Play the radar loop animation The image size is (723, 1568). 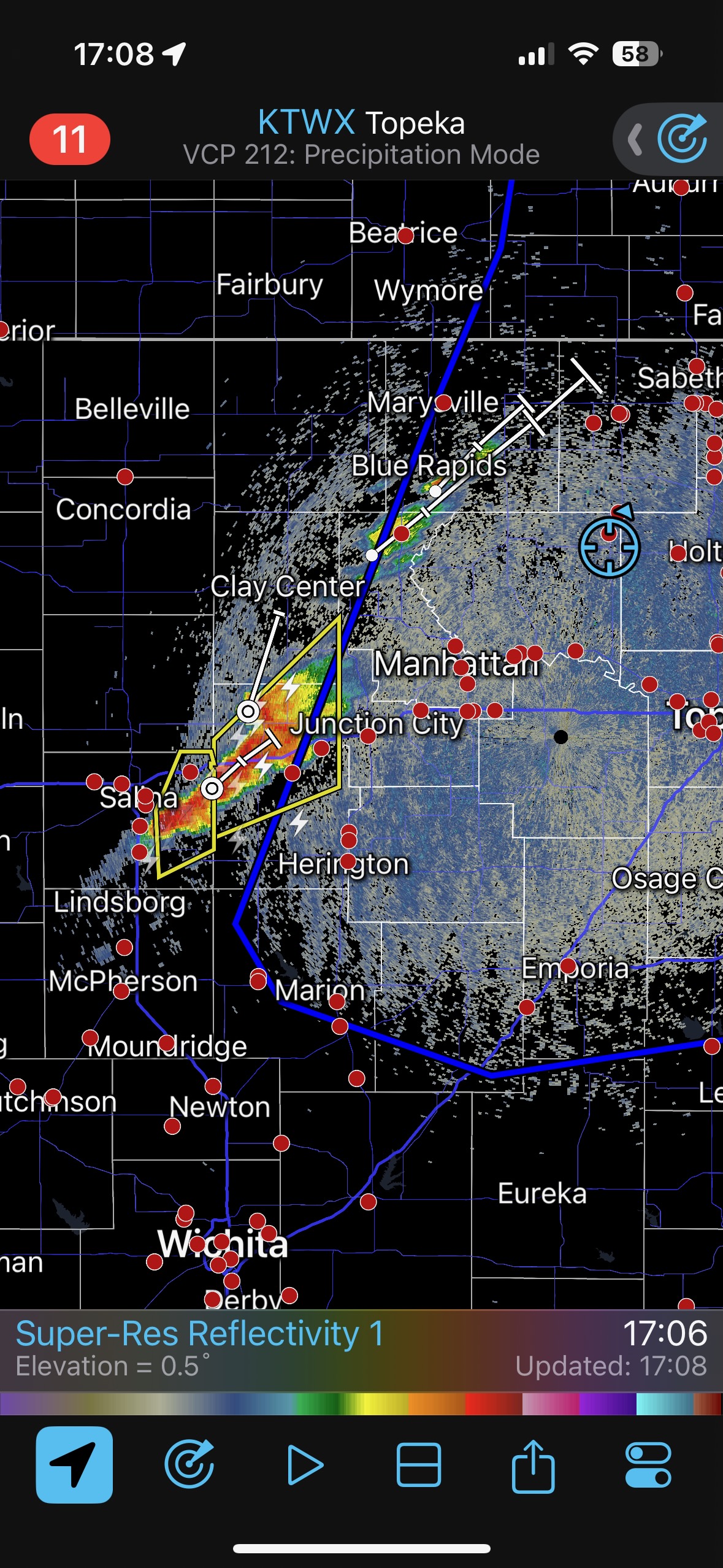pos(304,1465)
